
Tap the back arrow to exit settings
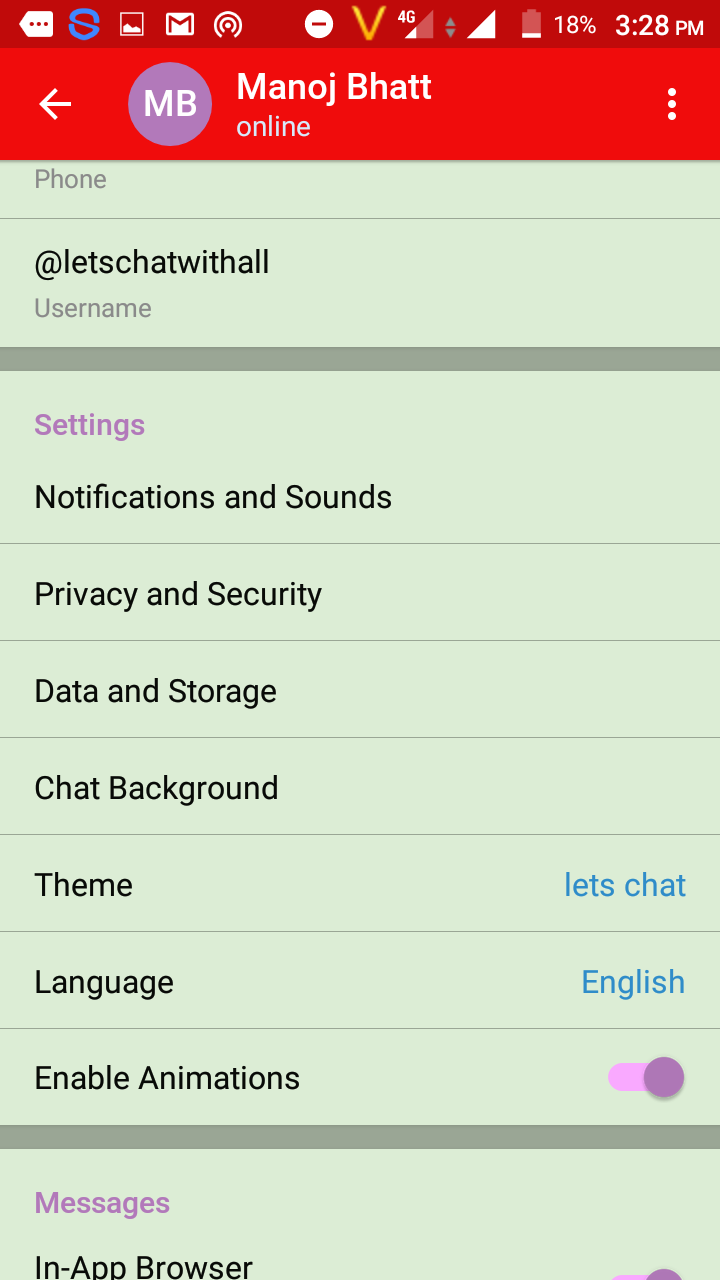(x=54, y=103)
